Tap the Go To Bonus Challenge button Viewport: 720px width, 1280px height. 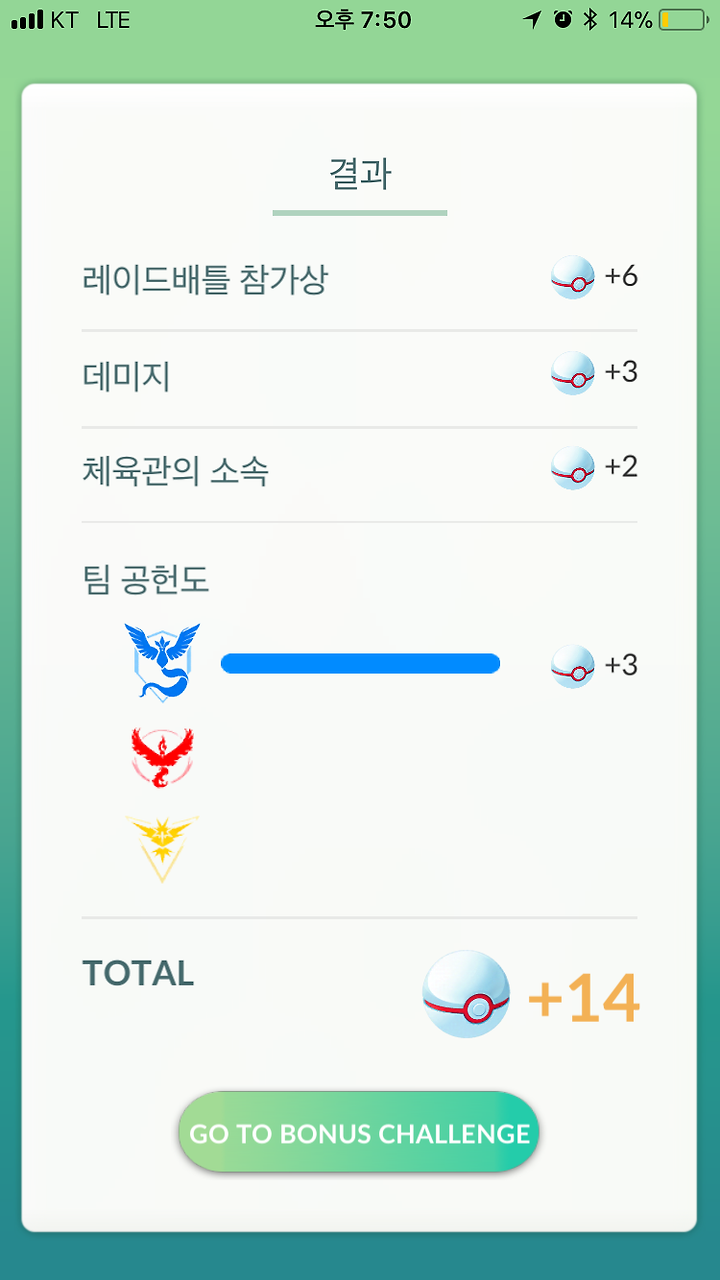(x=359, y=1132)
